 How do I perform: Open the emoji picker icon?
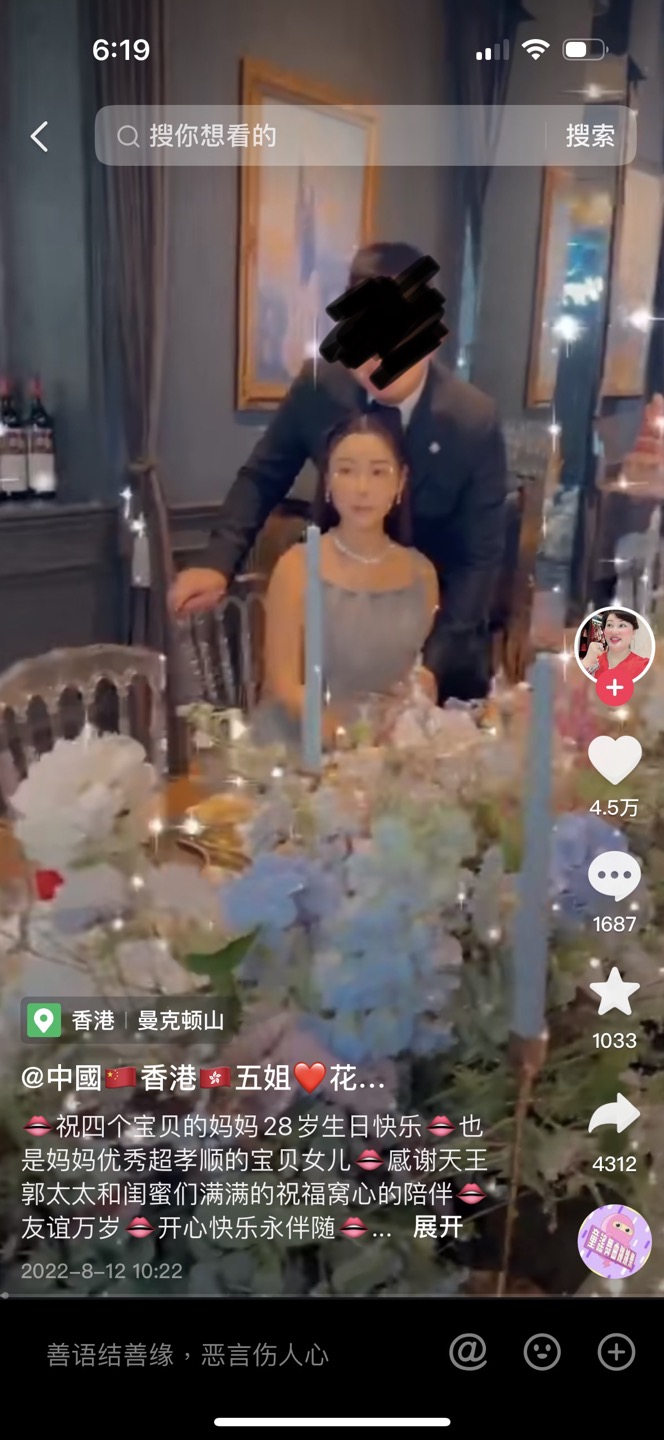[542, 1353]
